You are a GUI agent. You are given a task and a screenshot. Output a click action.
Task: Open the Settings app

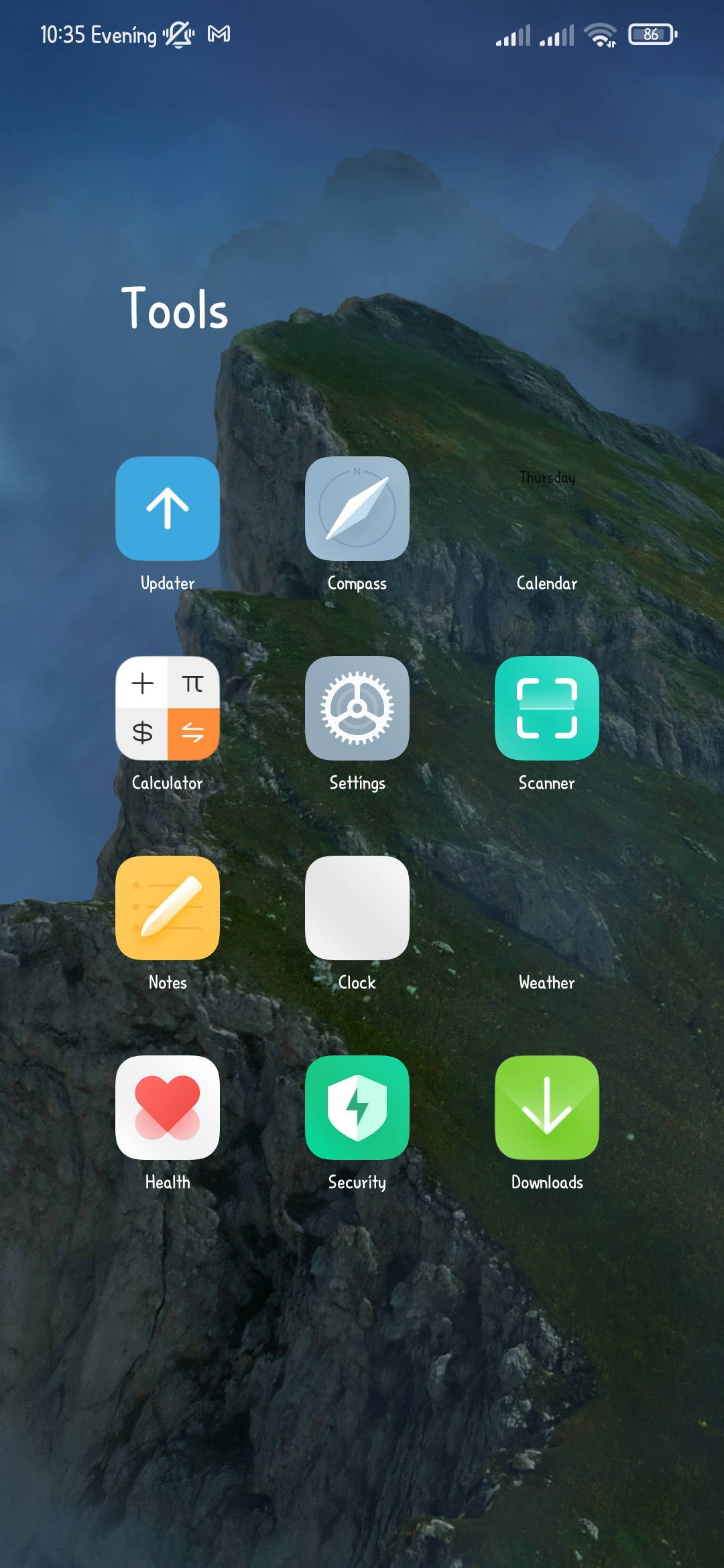tap(357, 708)
